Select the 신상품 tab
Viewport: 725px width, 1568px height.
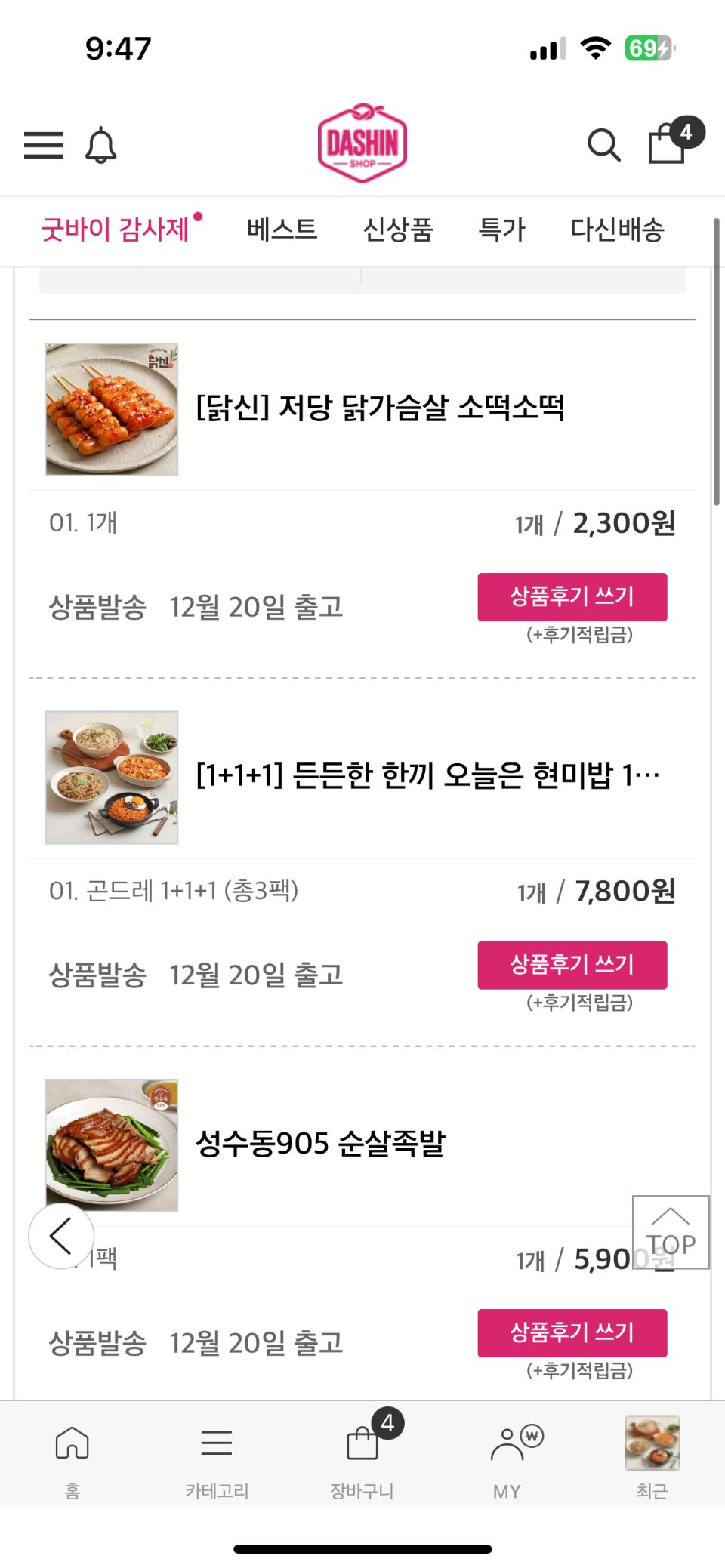tap(398, 230)
